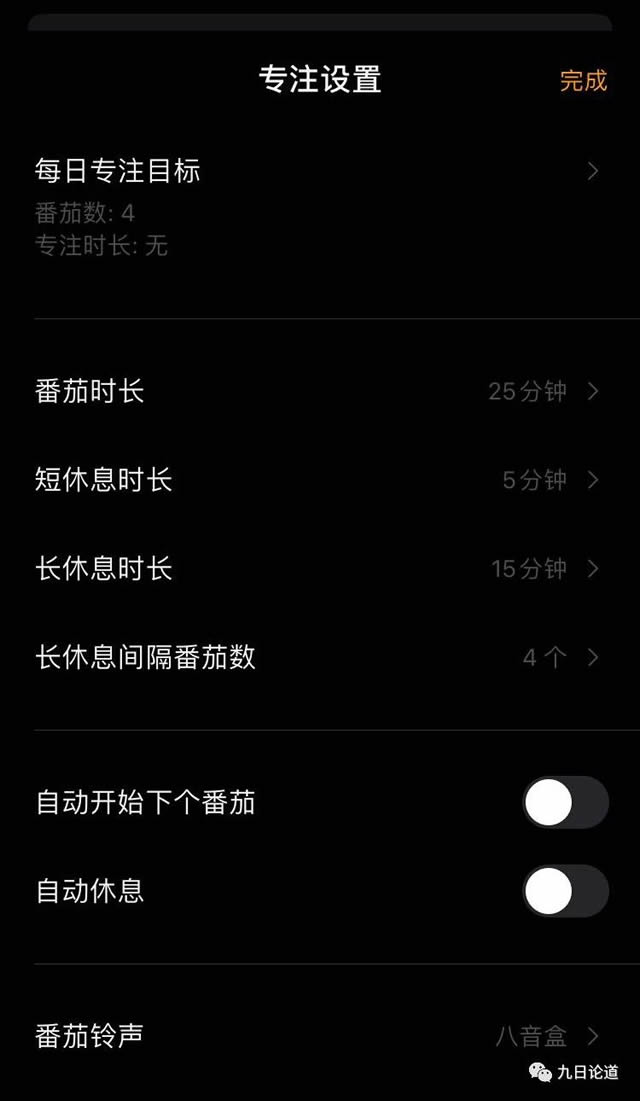
Task: Select 长休息间隔番茄数 row
Action: click(x=318, y=657)
